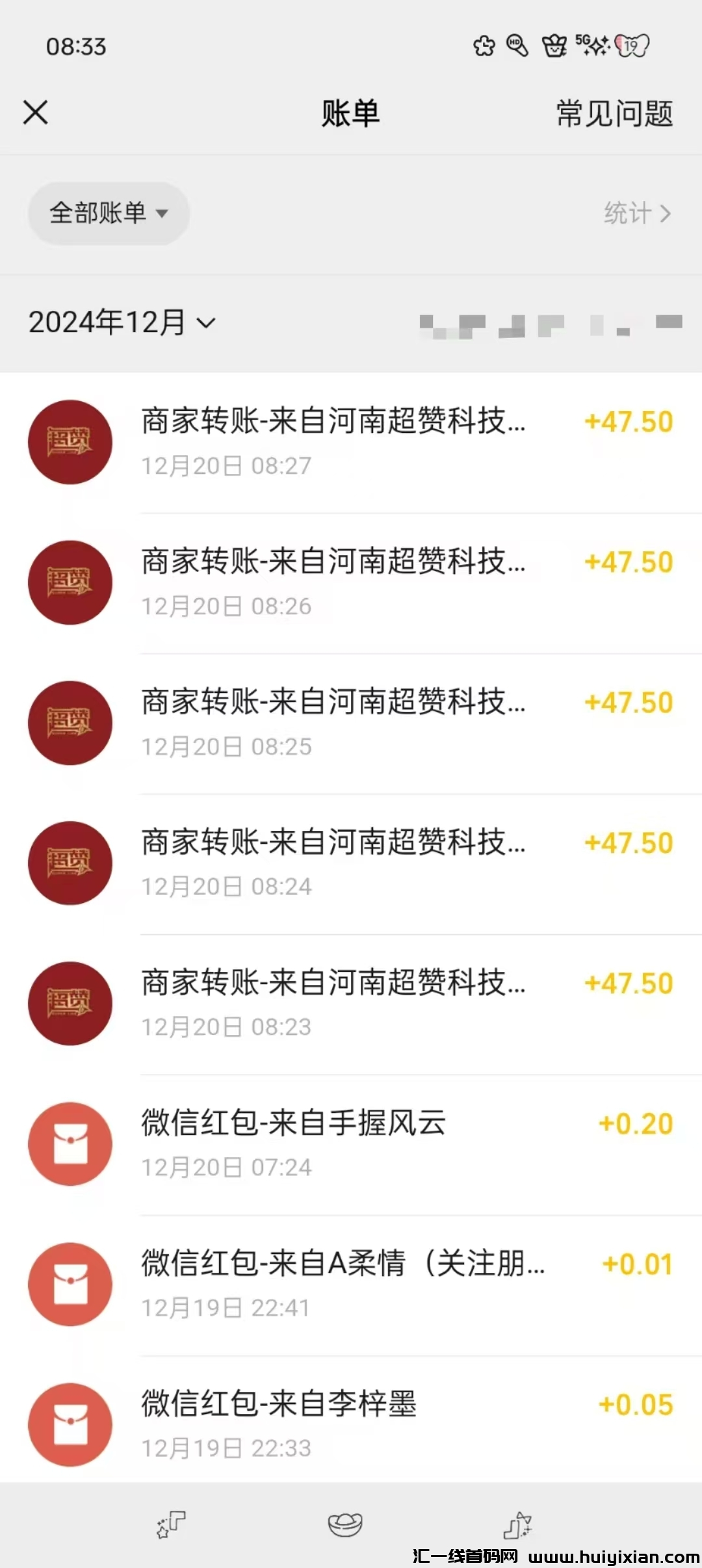The width and height of the screenshot is (702, 1568).
Task: Open red packet from 李梓墨
Action: tap(351, 1424)
